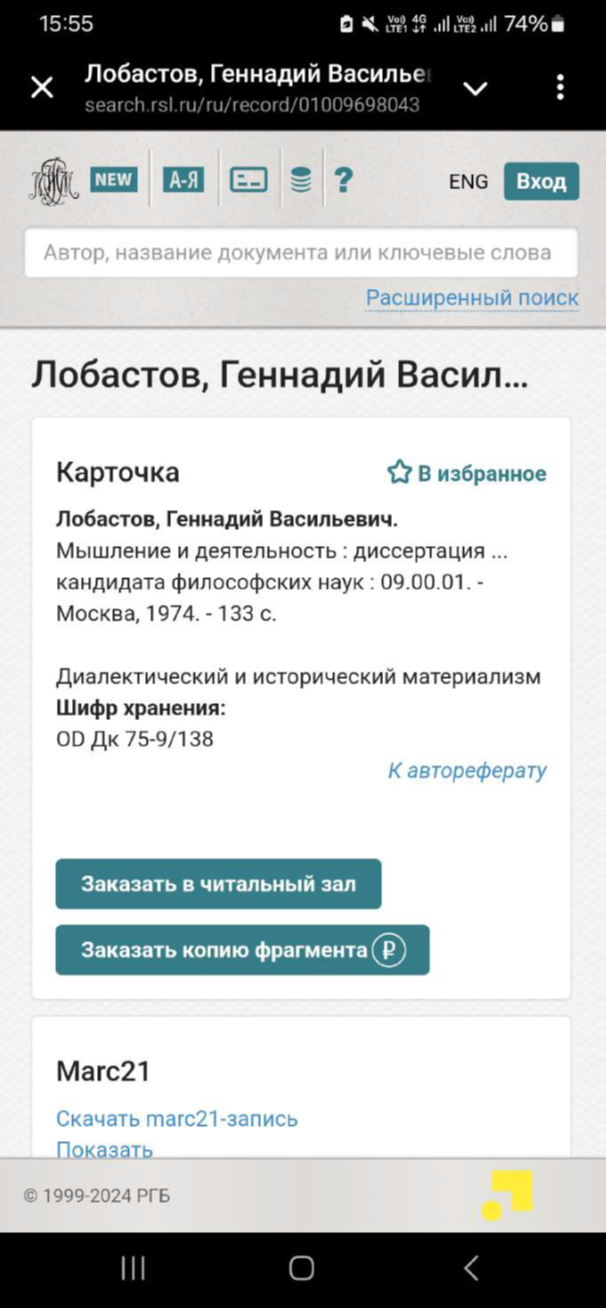The height and width of the screenshot is (1308, 606).
Task: Expand the page title dropdown arrow
Action: 476,88
